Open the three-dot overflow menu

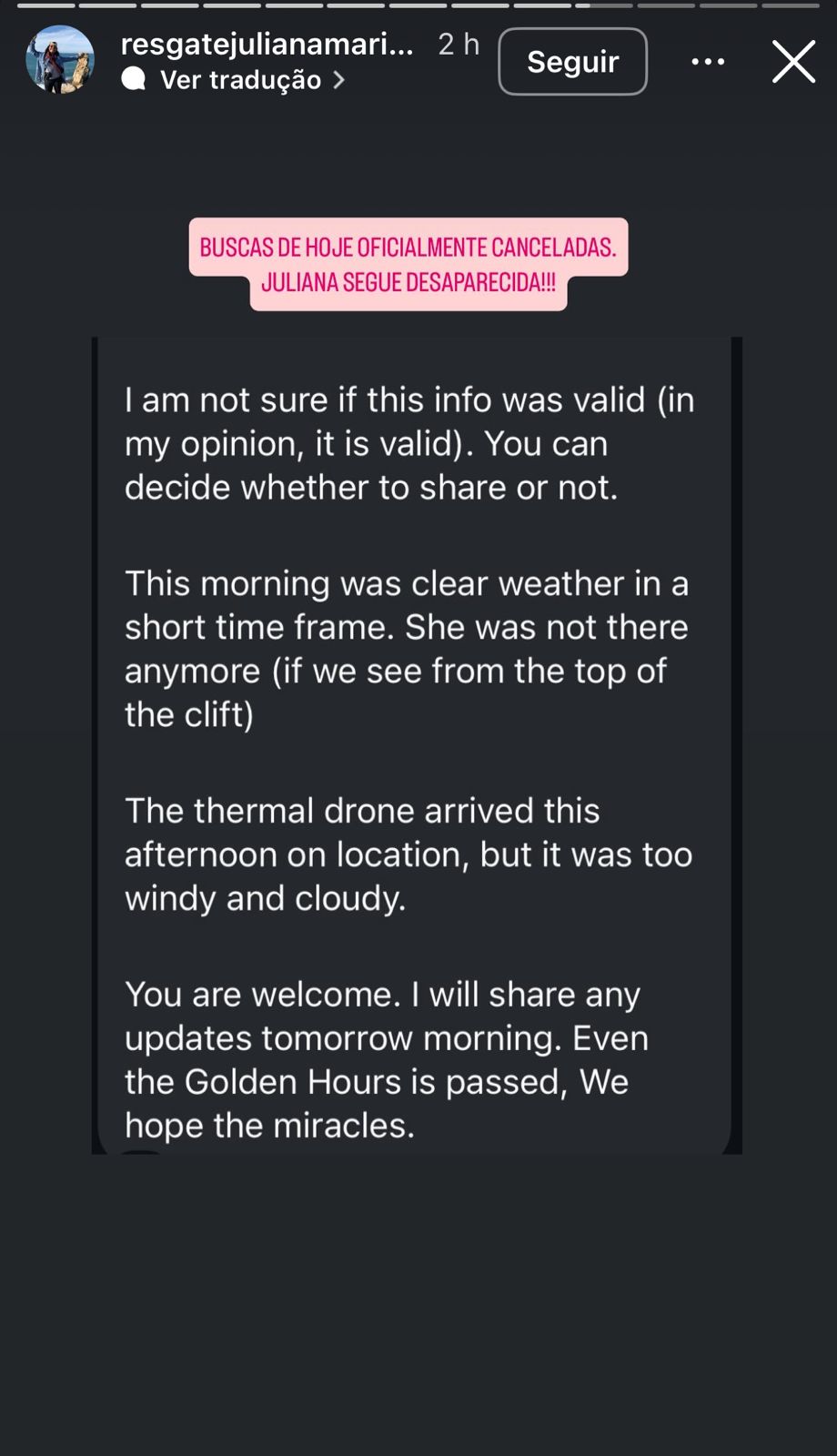coord(708,62)
